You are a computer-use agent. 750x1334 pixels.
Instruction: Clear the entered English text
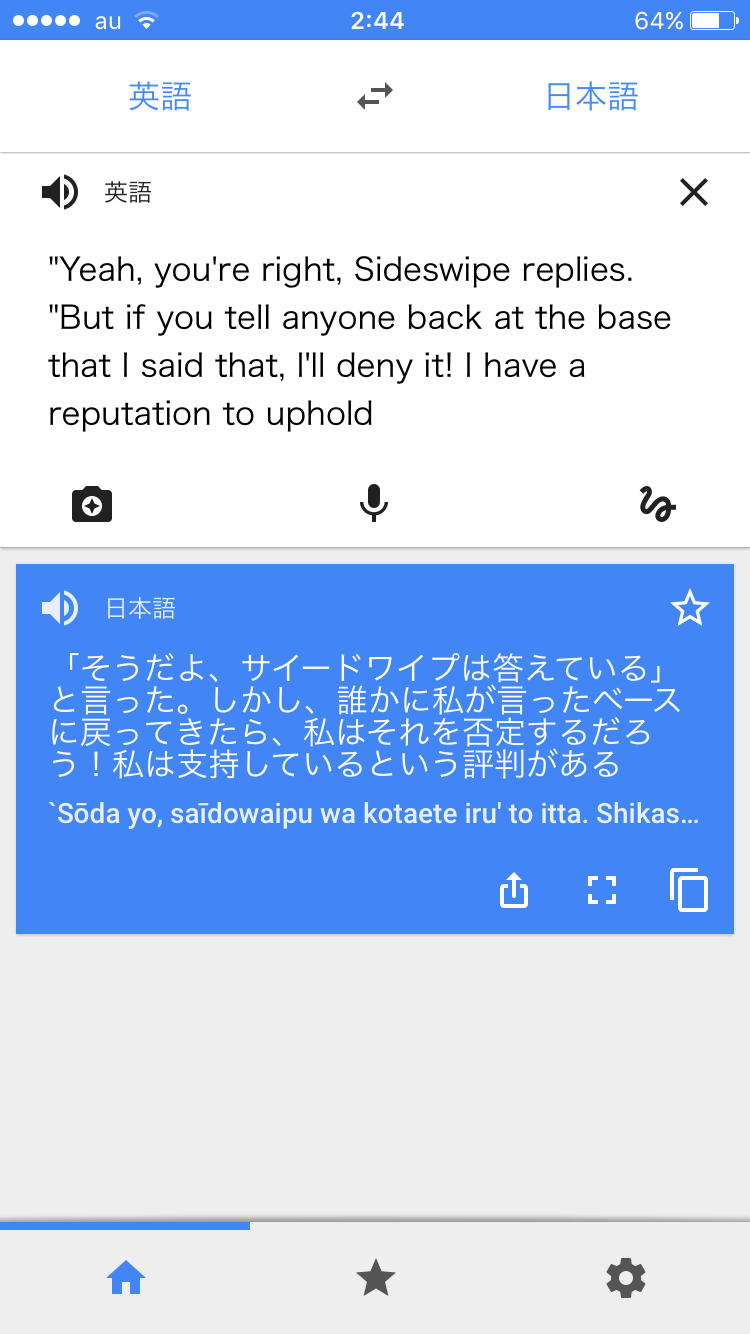[693, 191]
